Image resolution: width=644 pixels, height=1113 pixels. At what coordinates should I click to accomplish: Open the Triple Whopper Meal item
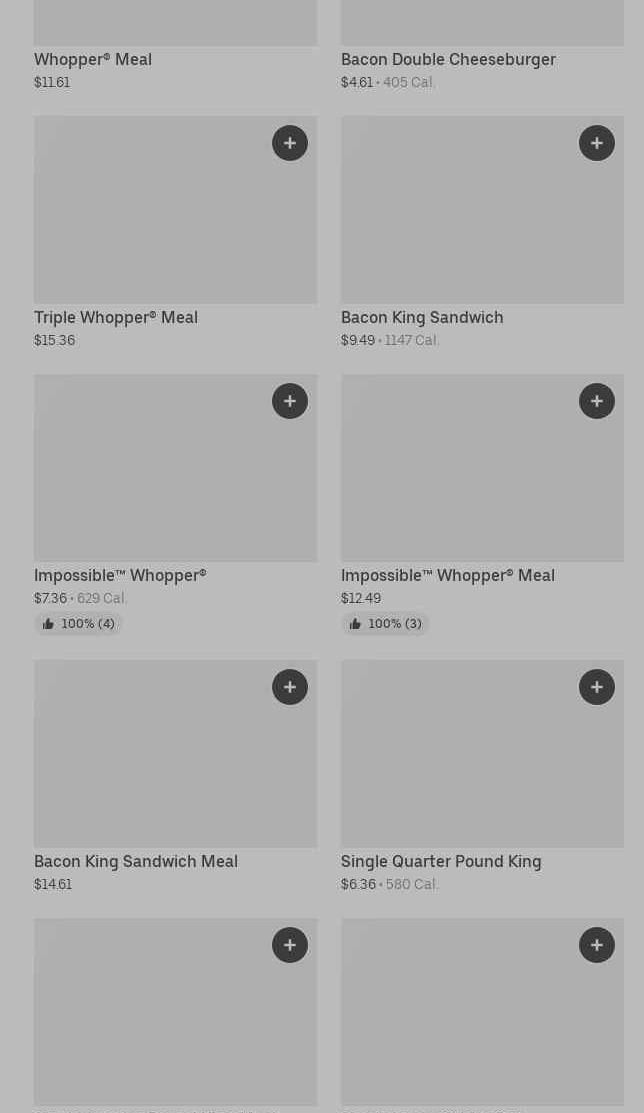click(175, 233)
